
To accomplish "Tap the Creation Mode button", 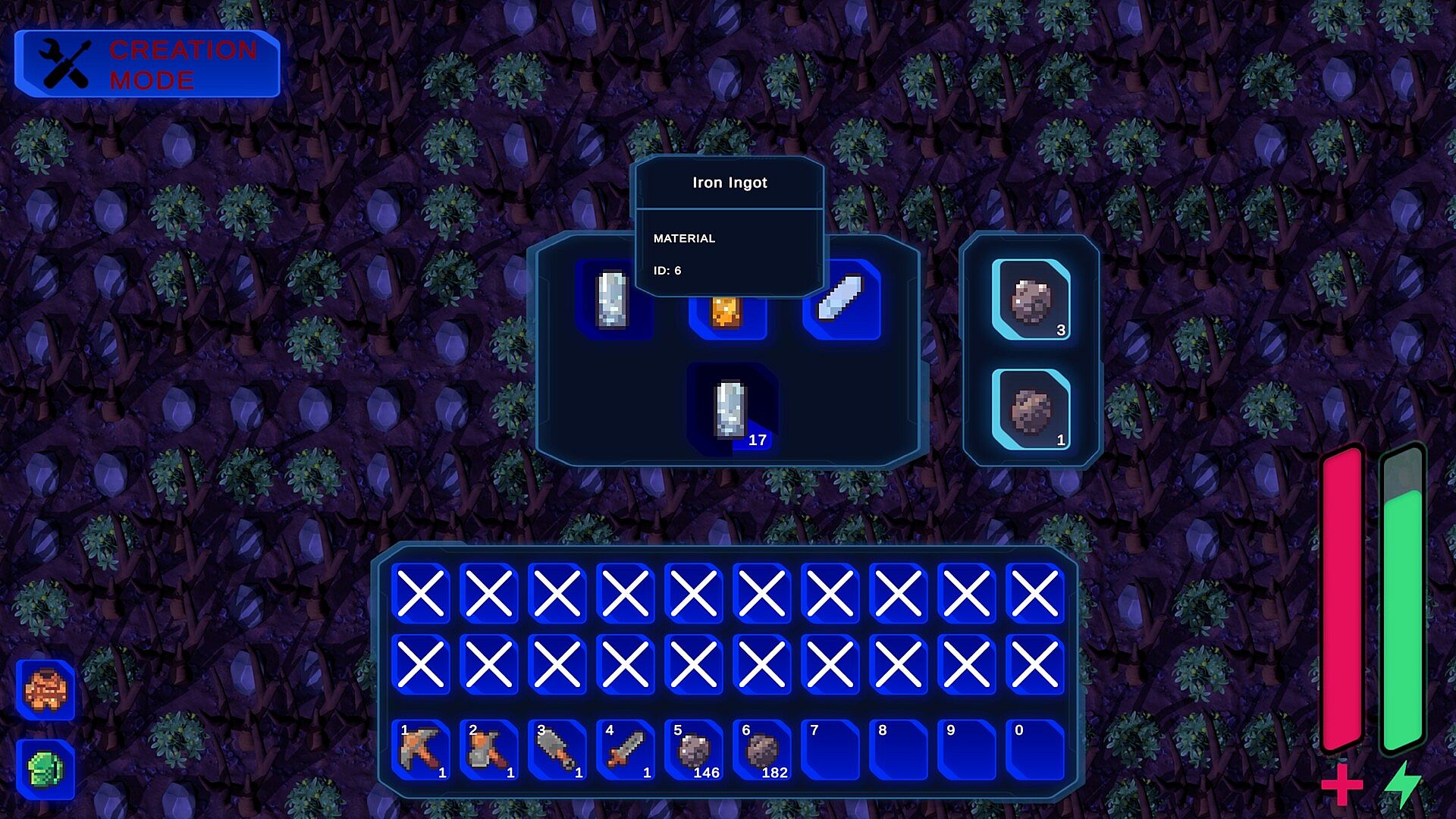I will coord(147,64).
